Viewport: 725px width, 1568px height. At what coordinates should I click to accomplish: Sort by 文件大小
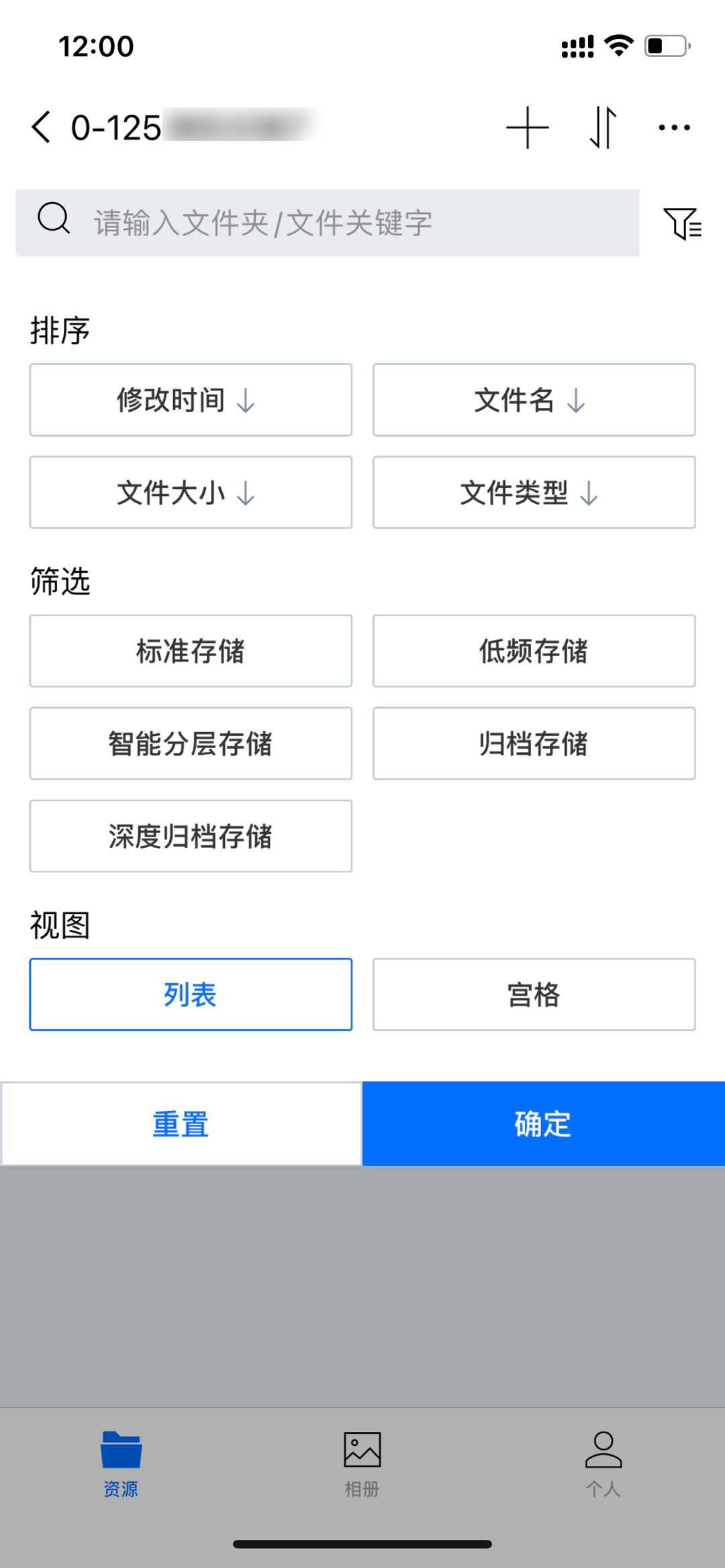(191, 492)
